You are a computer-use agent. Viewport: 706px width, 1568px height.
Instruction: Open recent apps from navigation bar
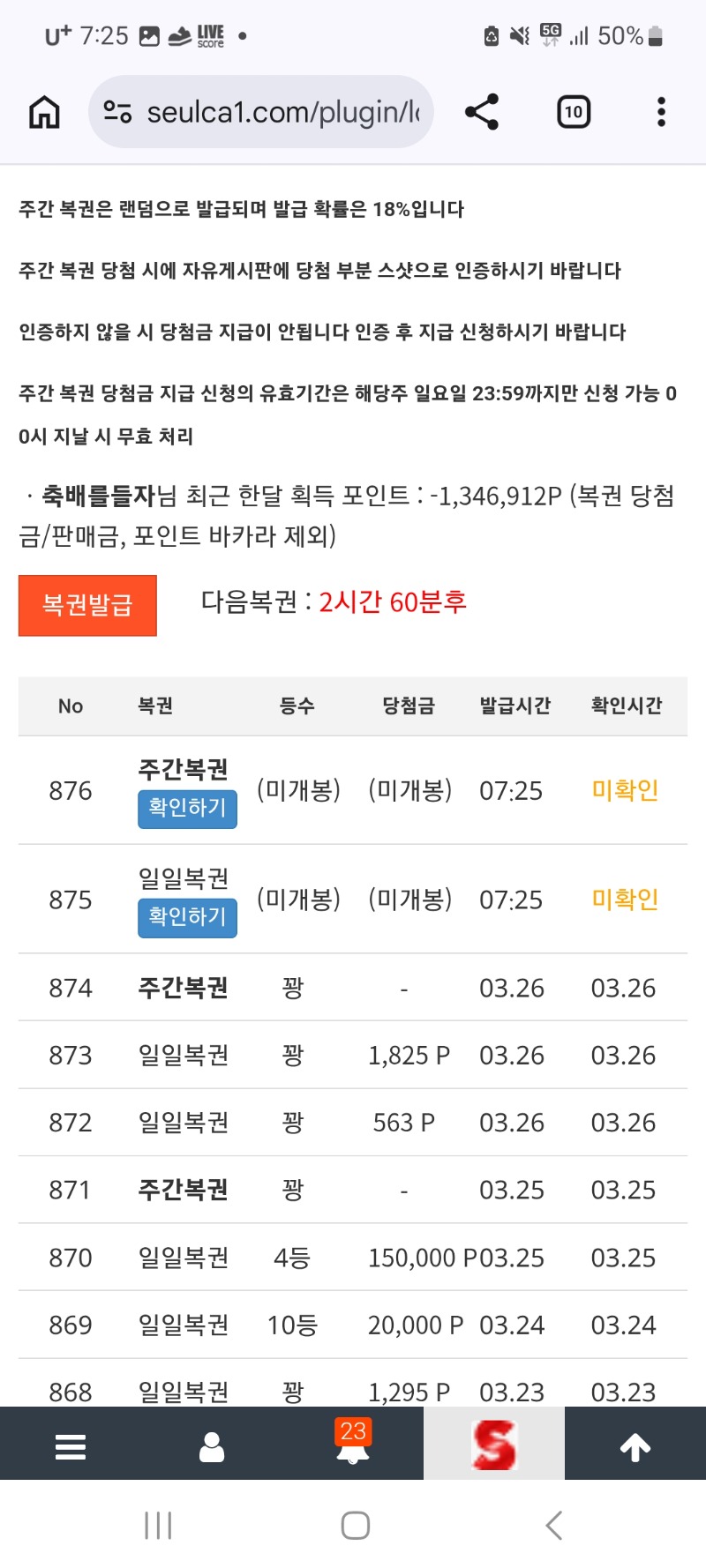pos(158,1526)
